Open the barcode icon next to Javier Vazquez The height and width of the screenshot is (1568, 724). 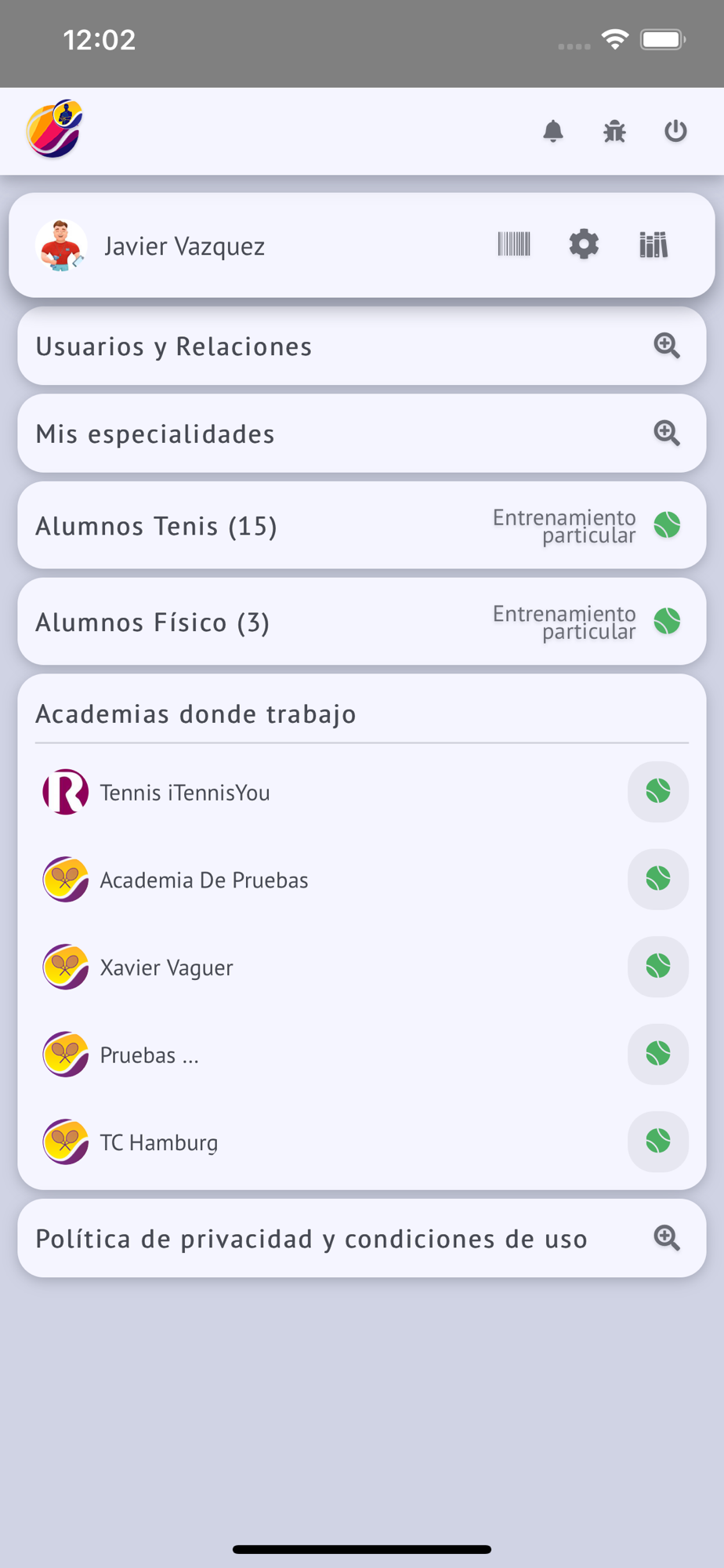coord(514,245)
